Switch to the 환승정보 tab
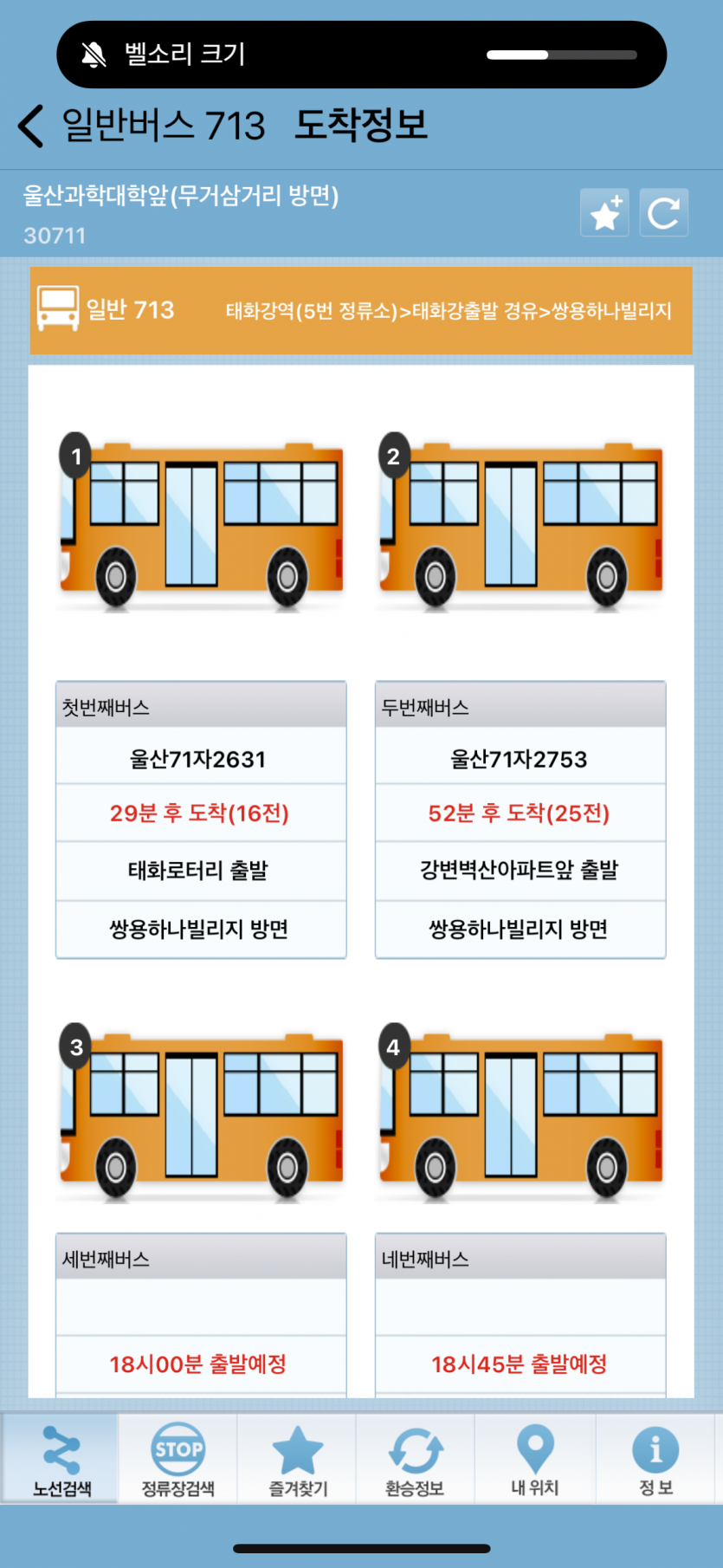This screenshot has height=1568, width=723. pyautogui.click(x=416, y=1459)
